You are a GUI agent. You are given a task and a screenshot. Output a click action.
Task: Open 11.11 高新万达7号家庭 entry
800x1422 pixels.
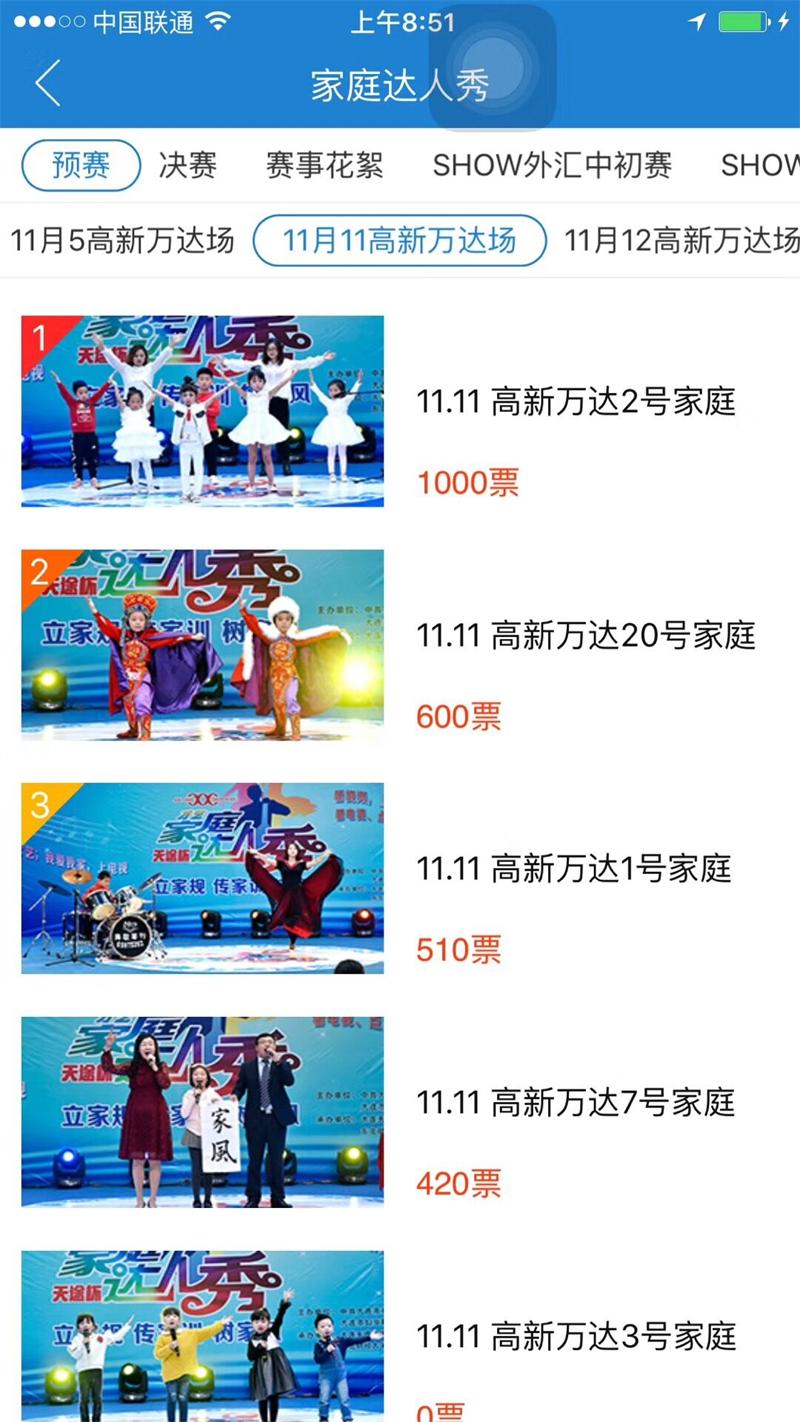click(575, 1102)
